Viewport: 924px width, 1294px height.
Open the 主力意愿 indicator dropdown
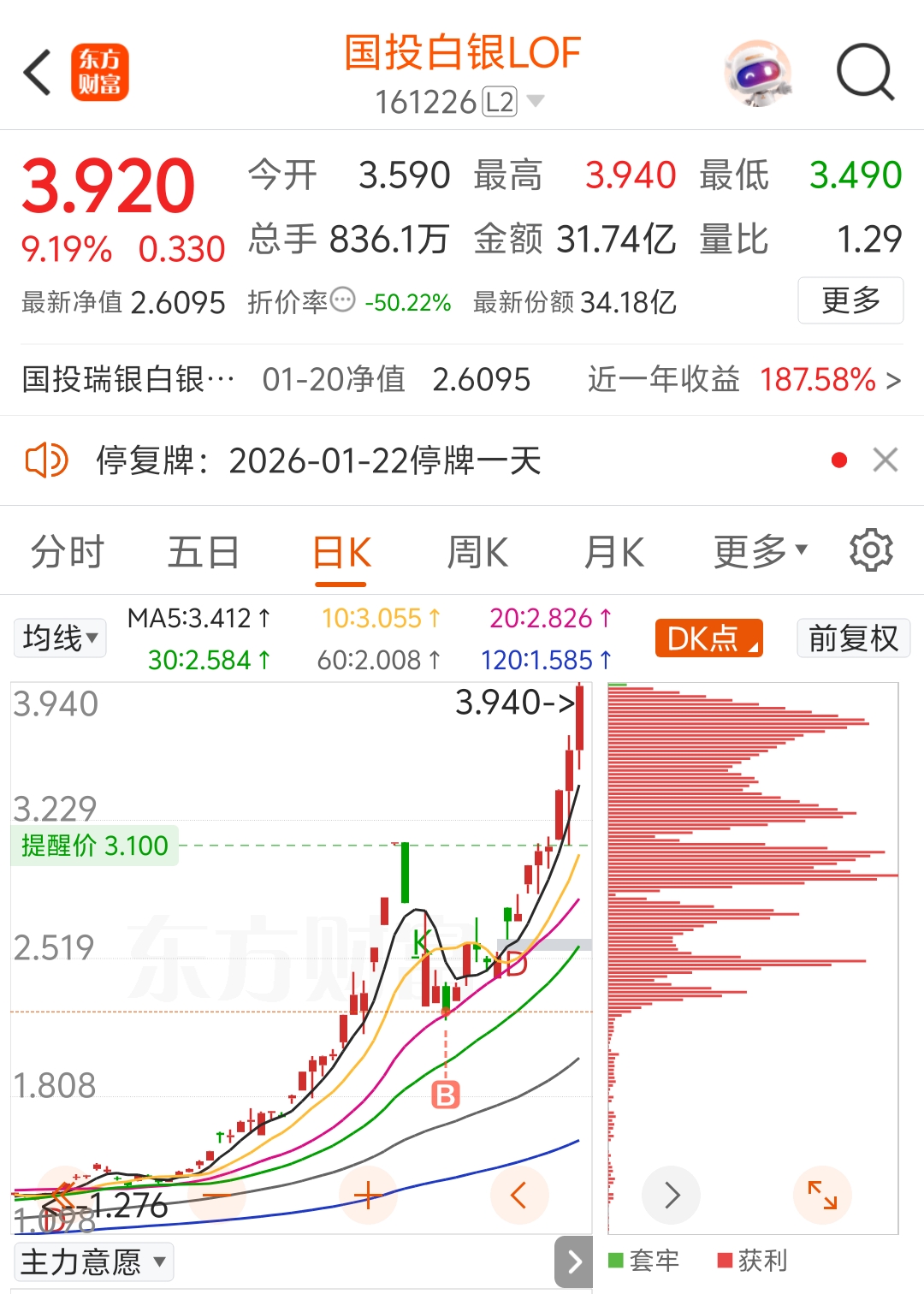click(94, 1261)
